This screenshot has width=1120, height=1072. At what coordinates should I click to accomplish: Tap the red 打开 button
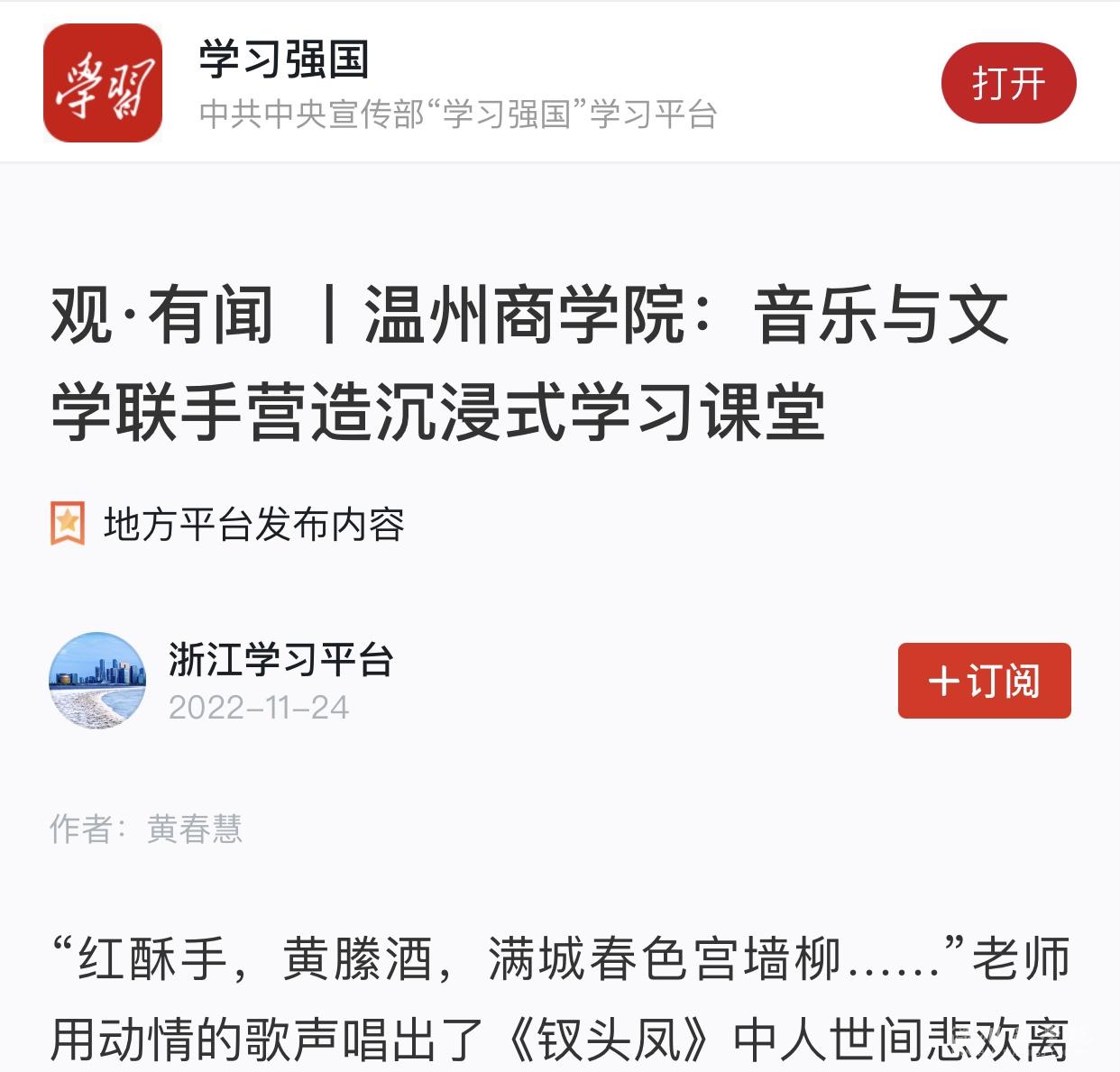pos(1008,83)
